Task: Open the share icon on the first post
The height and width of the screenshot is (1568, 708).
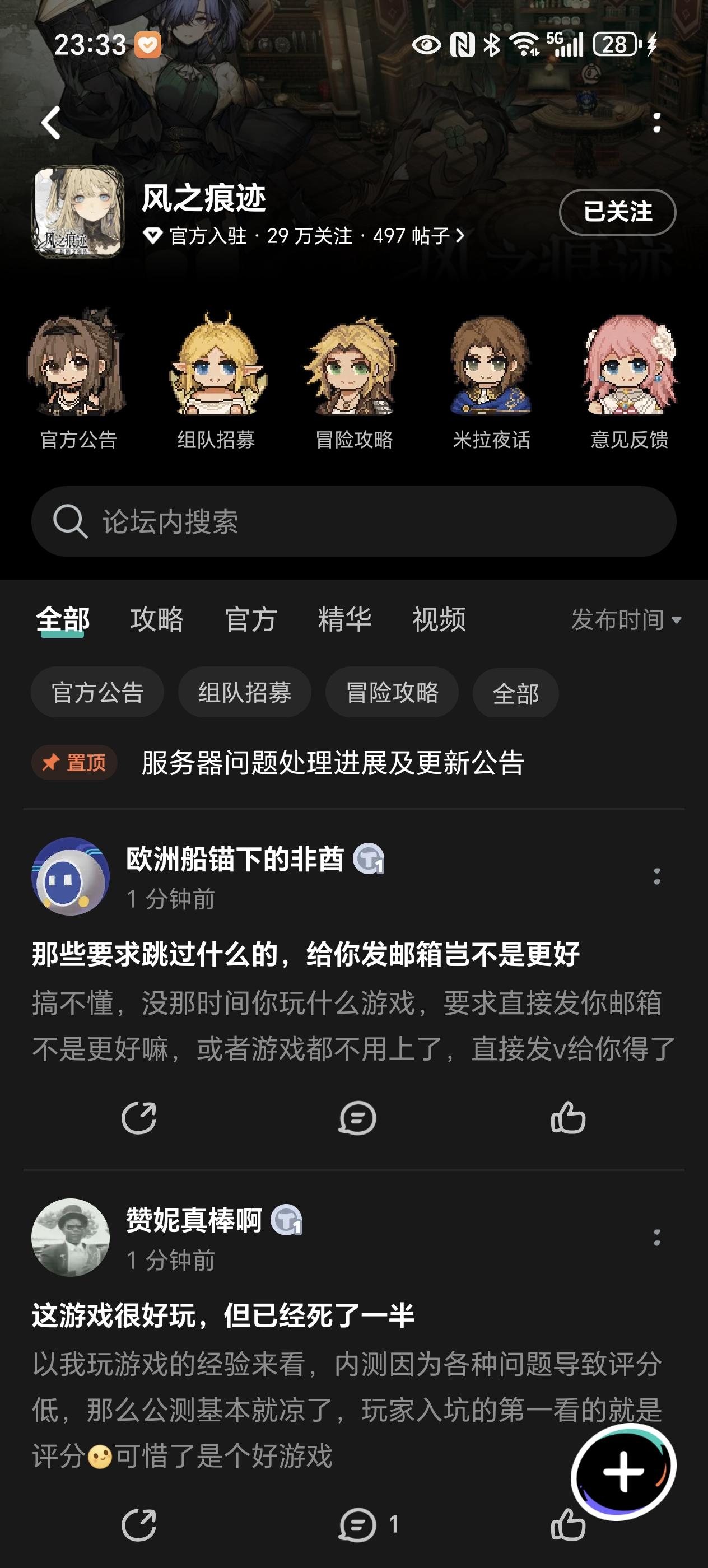Action: (139, 1118)
